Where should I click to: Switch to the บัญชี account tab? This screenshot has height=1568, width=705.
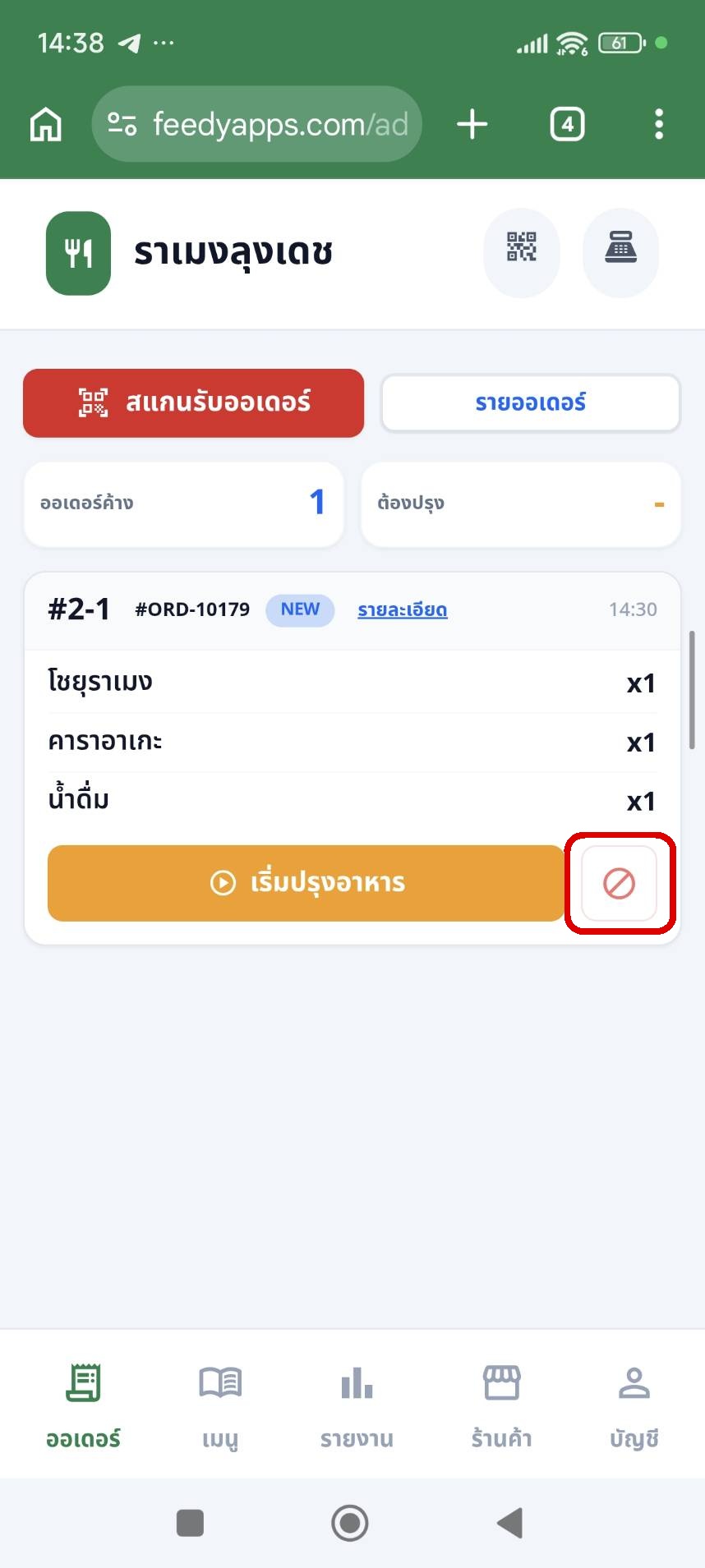point(634,1403)
